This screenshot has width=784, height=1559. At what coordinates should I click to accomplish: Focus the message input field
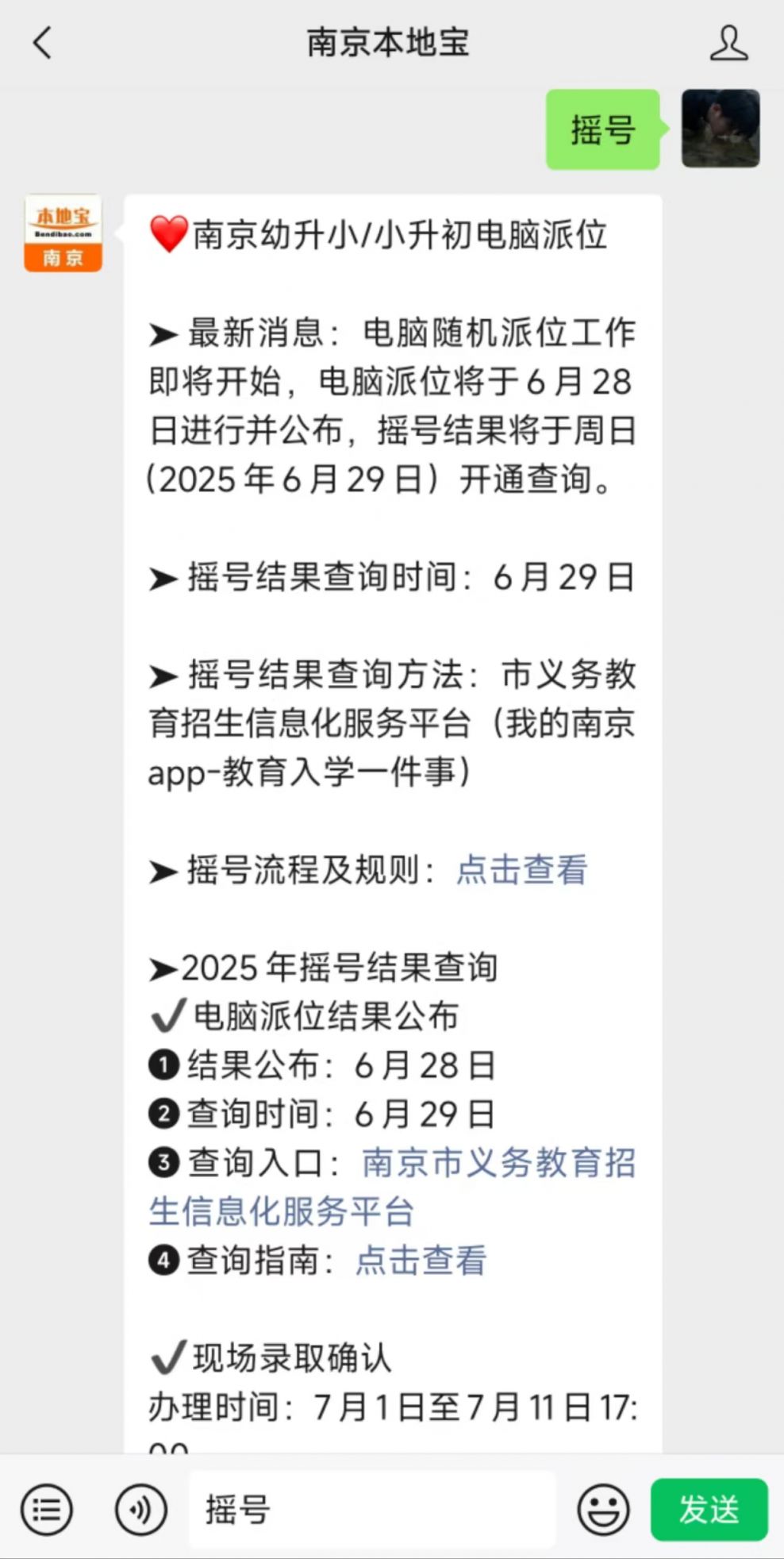[x=372, y=1509]
